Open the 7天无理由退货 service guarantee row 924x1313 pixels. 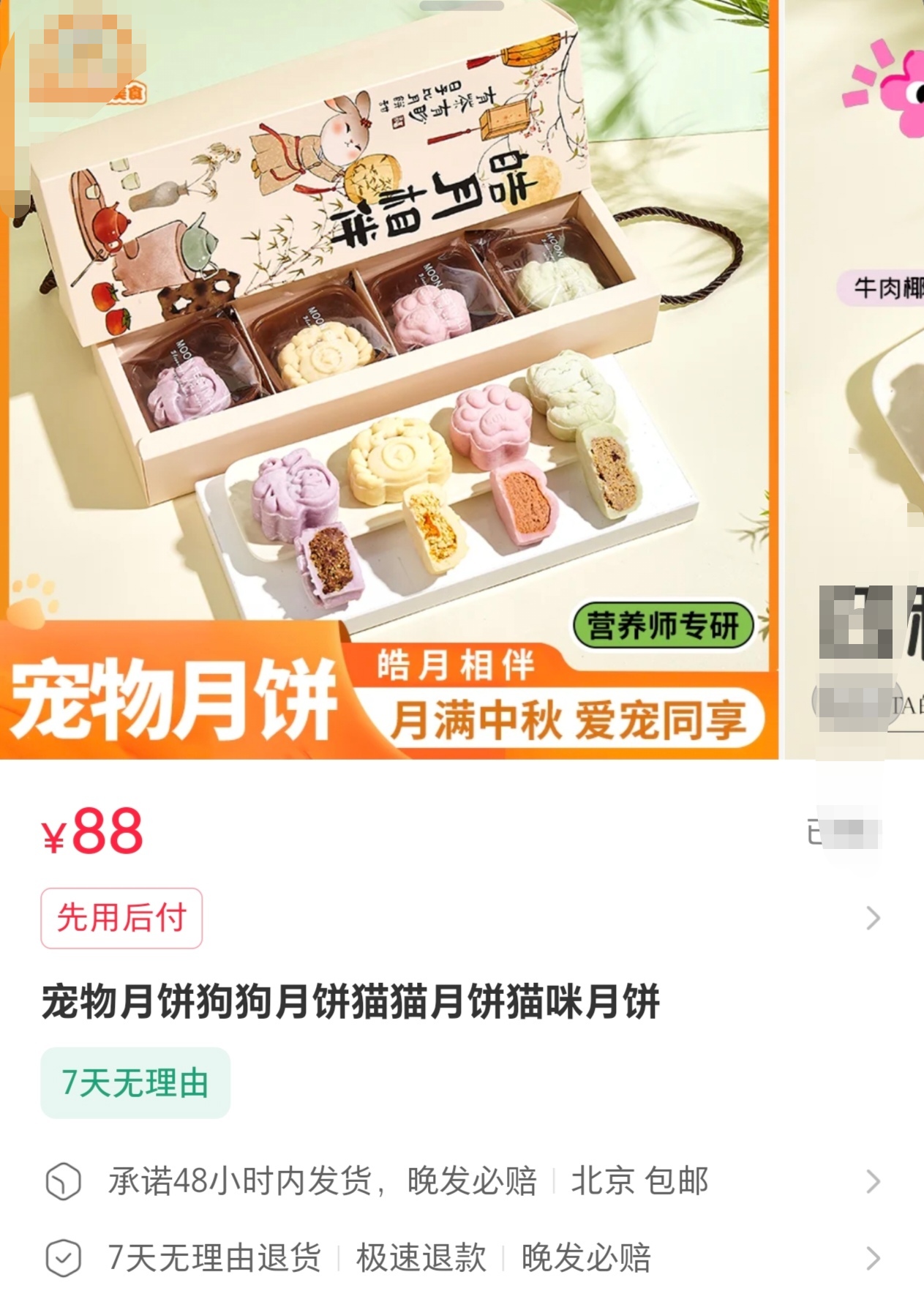pyautogui.click(x=461, y=1258)
